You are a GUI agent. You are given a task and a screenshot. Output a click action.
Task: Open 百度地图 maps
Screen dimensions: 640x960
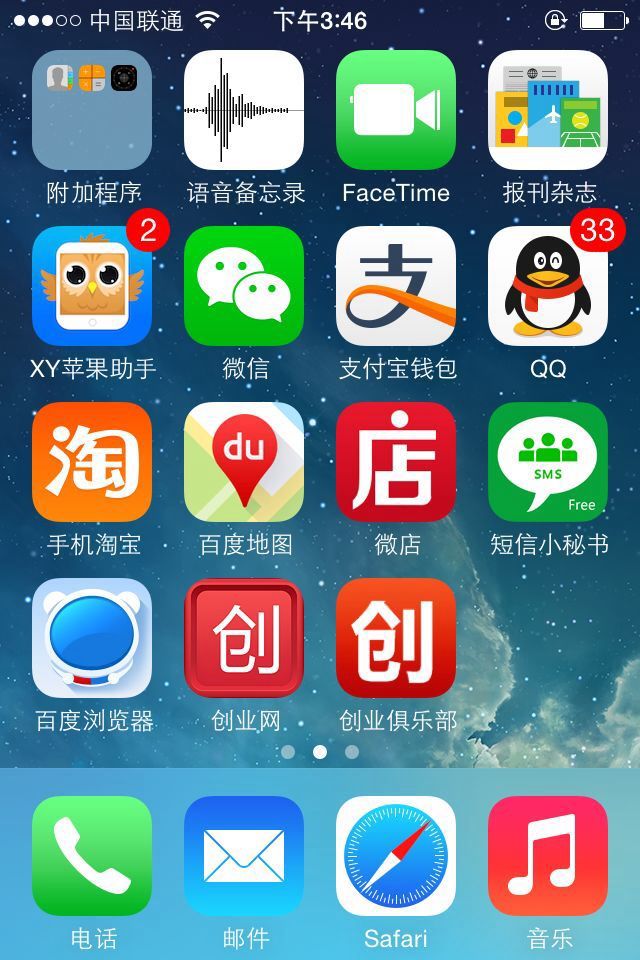244,462
